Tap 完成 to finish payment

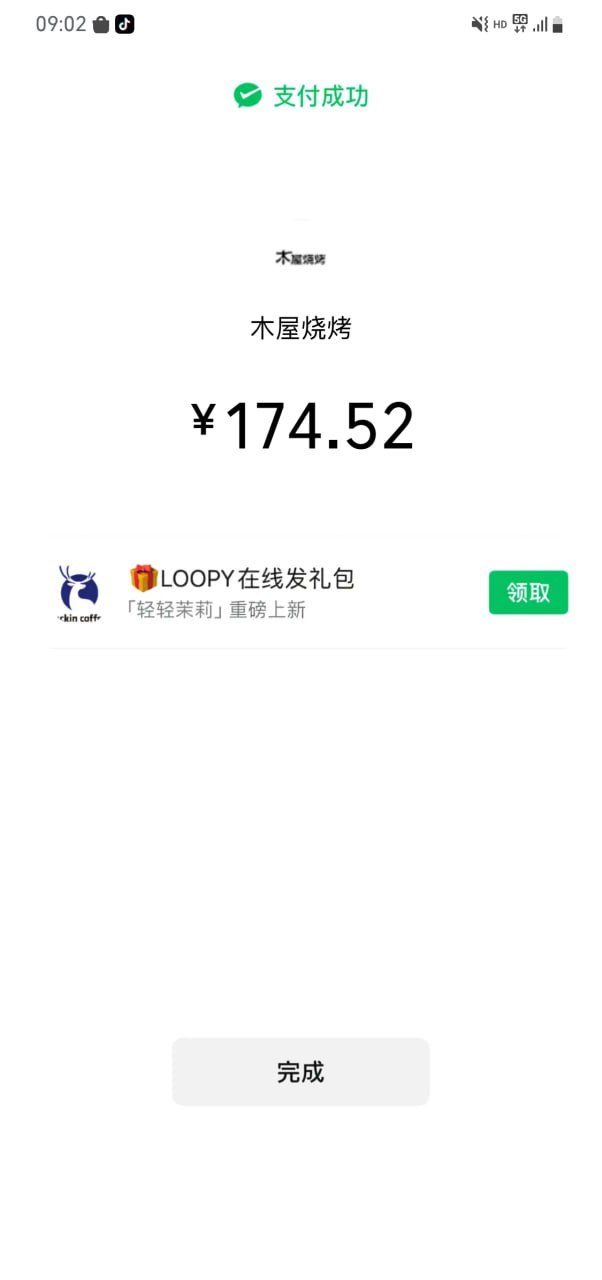coord(300,1071)
